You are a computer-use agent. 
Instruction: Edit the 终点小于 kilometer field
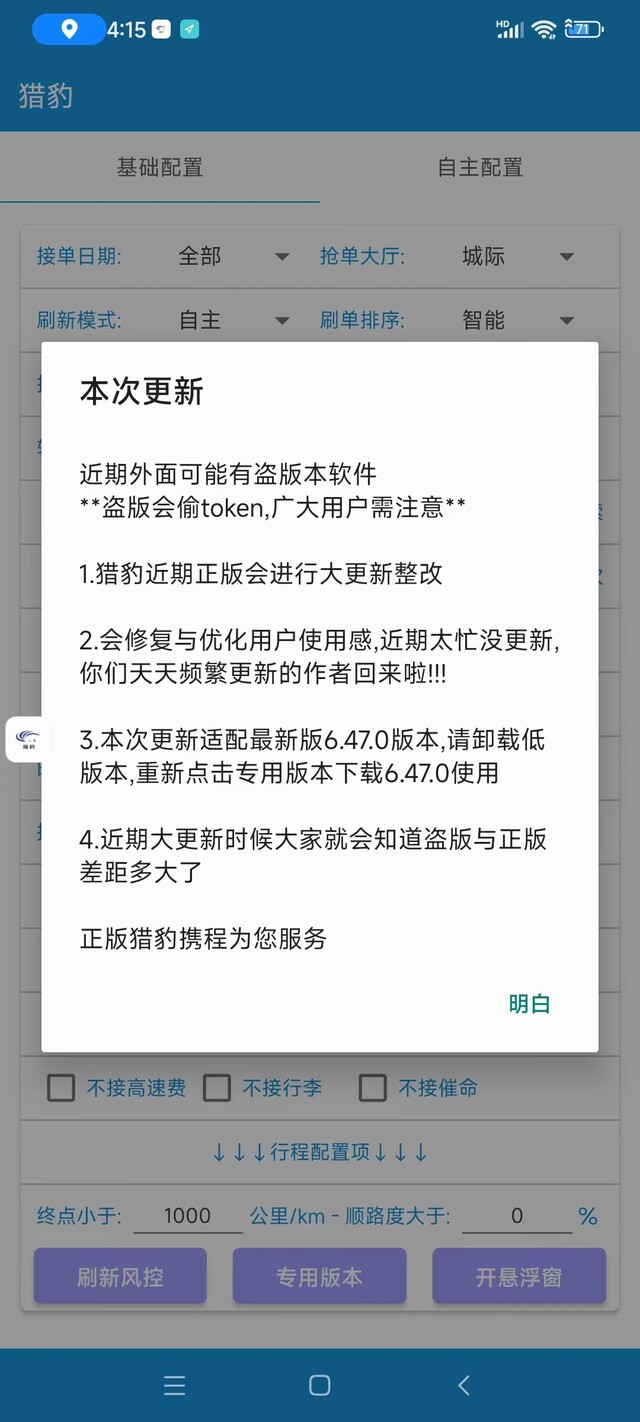[x=188, y=1216]
